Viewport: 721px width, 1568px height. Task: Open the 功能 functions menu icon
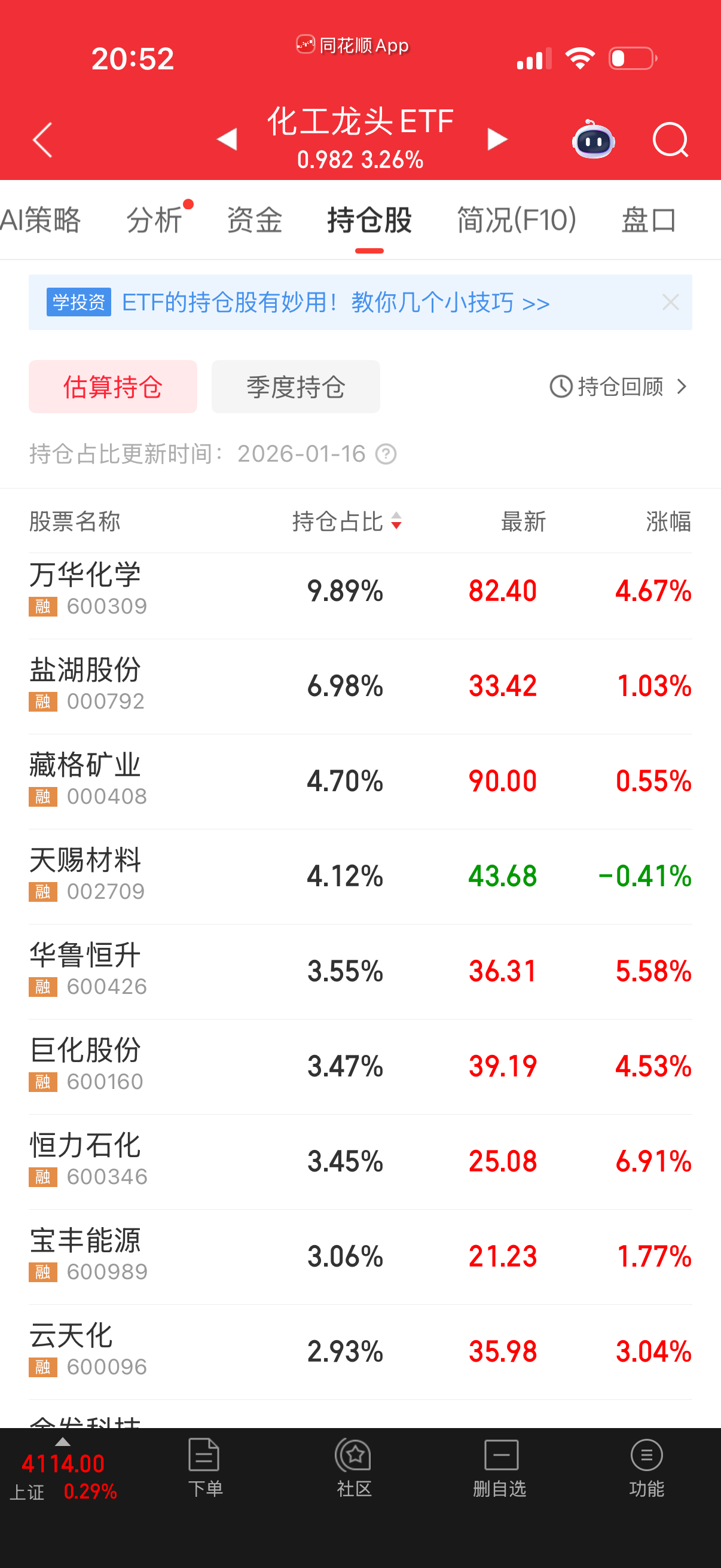(646, 1467)
